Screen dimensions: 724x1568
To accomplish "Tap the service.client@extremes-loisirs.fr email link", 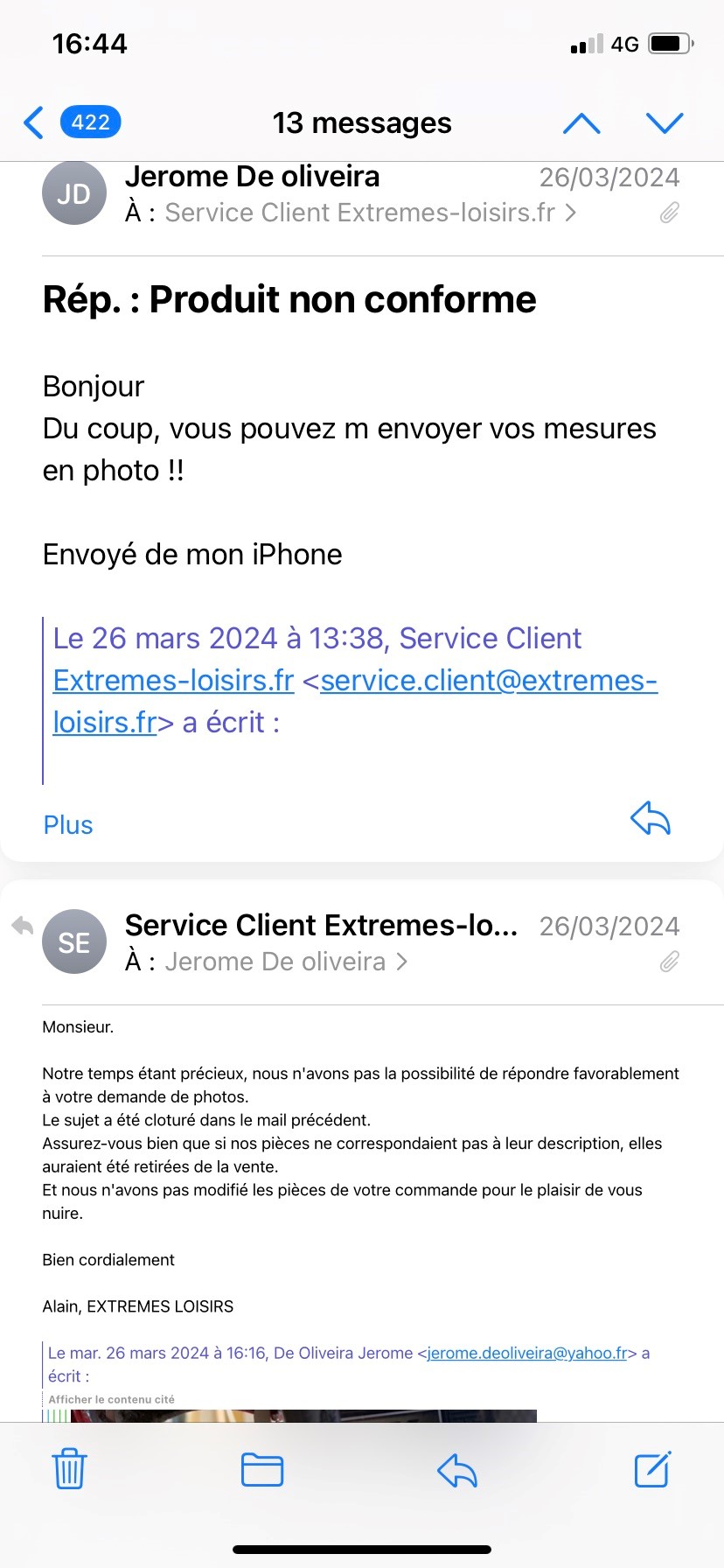I will [488, 680].
